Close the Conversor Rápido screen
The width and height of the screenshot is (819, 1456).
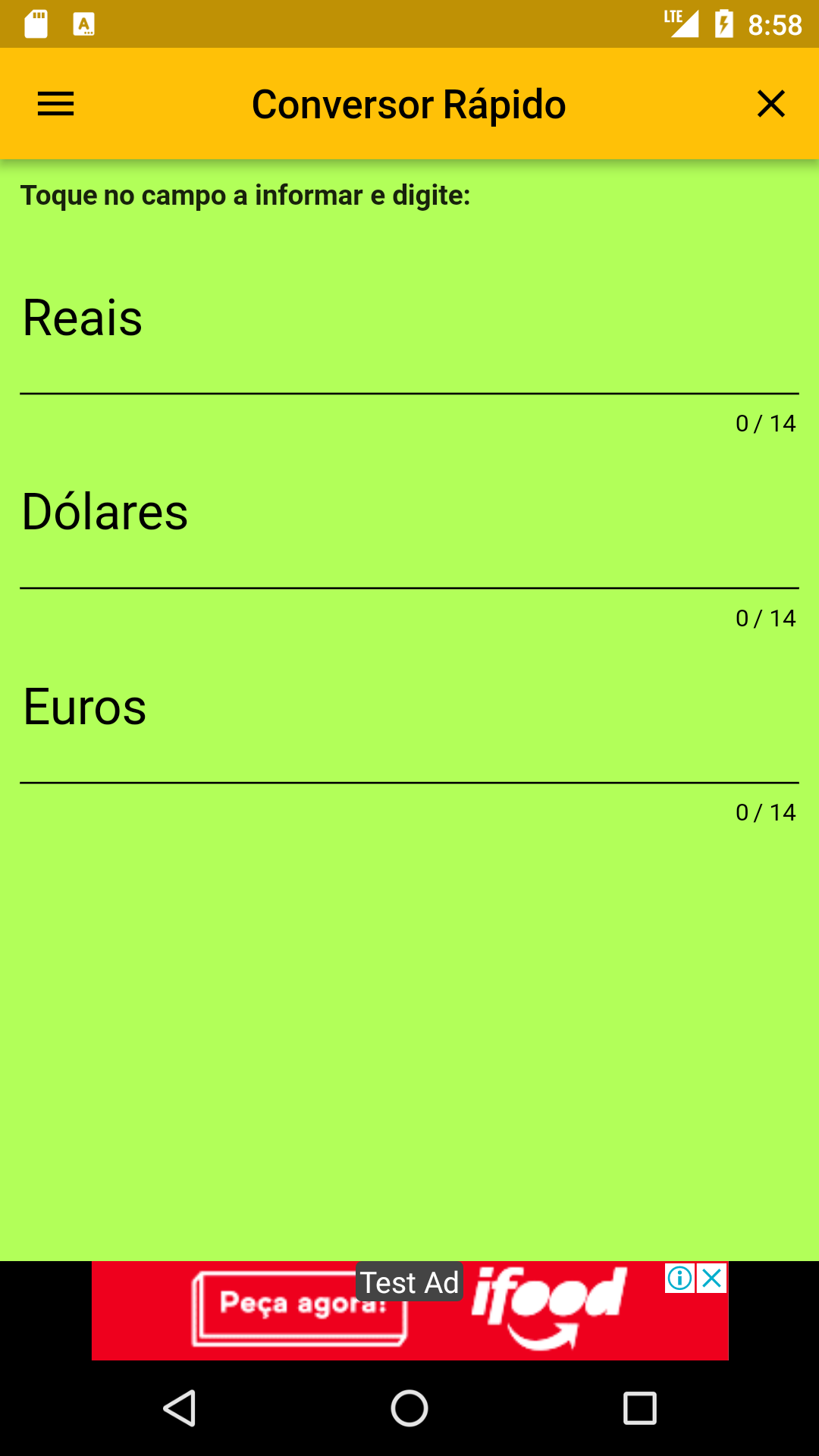coord(770,104)
